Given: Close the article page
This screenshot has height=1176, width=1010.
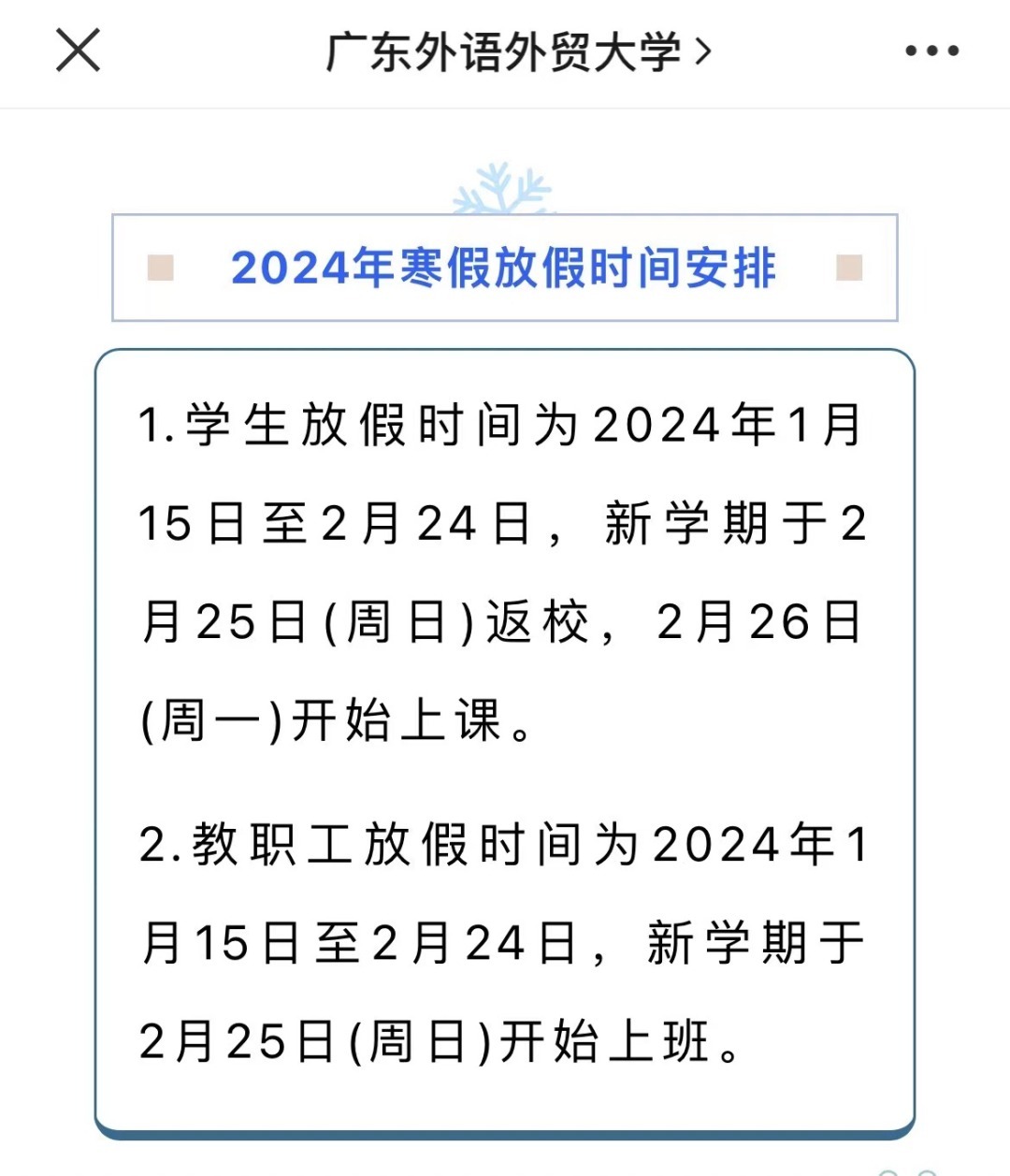Looking at the screenshot, I should click(78, 51).
